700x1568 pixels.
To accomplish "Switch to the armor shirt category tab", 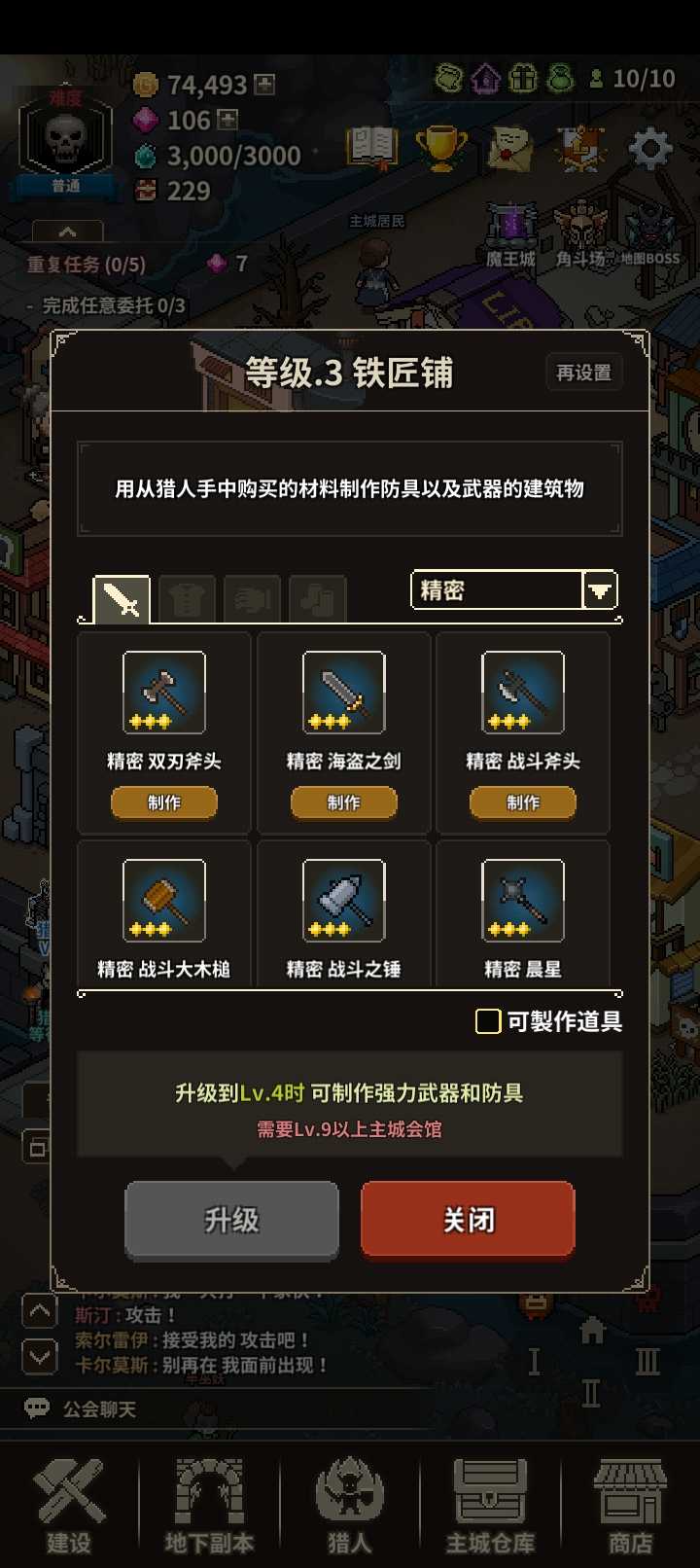I will pyautogui.click(x=187, y=599).
